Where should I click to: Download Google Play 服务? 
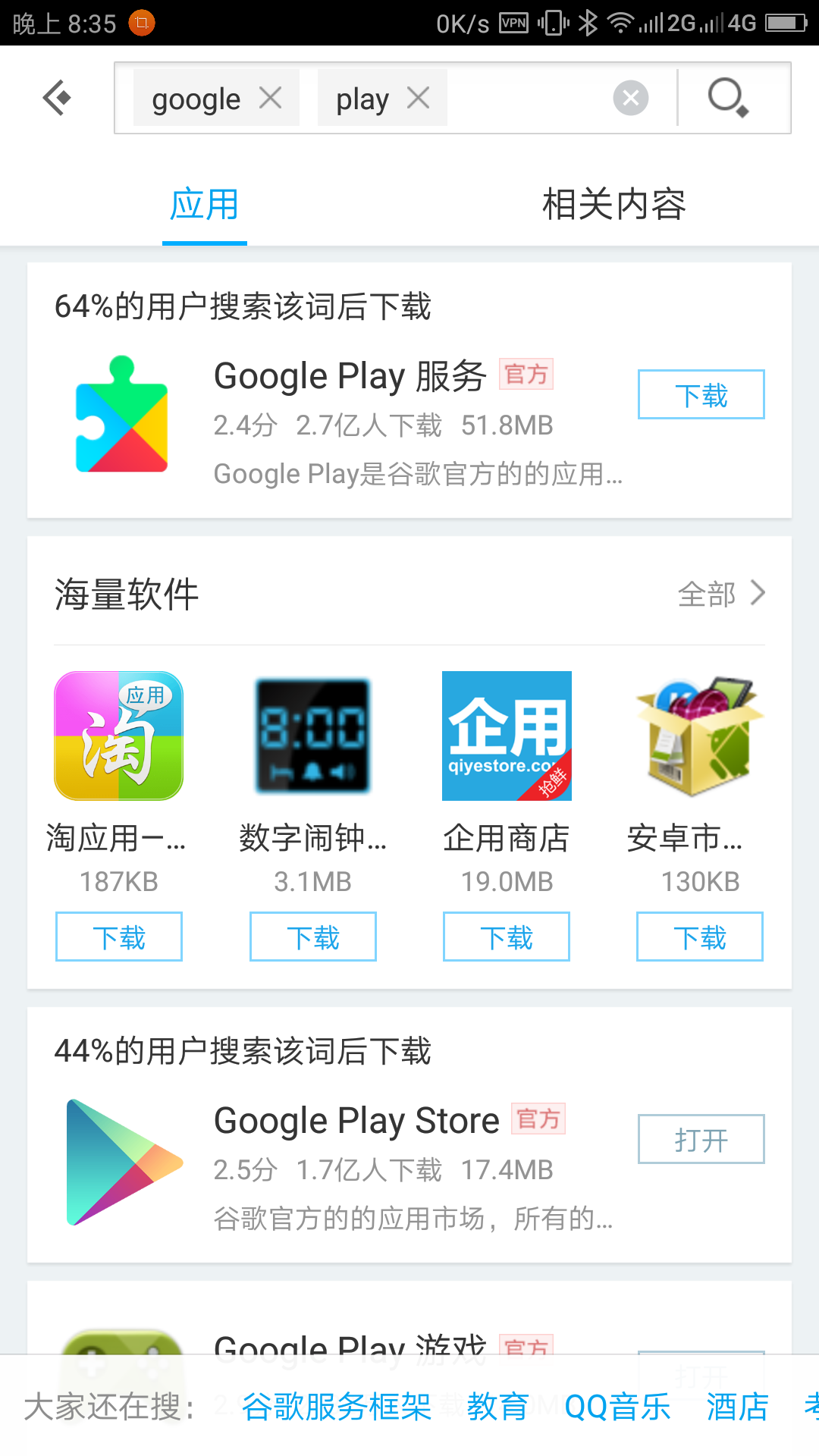coord(701,394)
